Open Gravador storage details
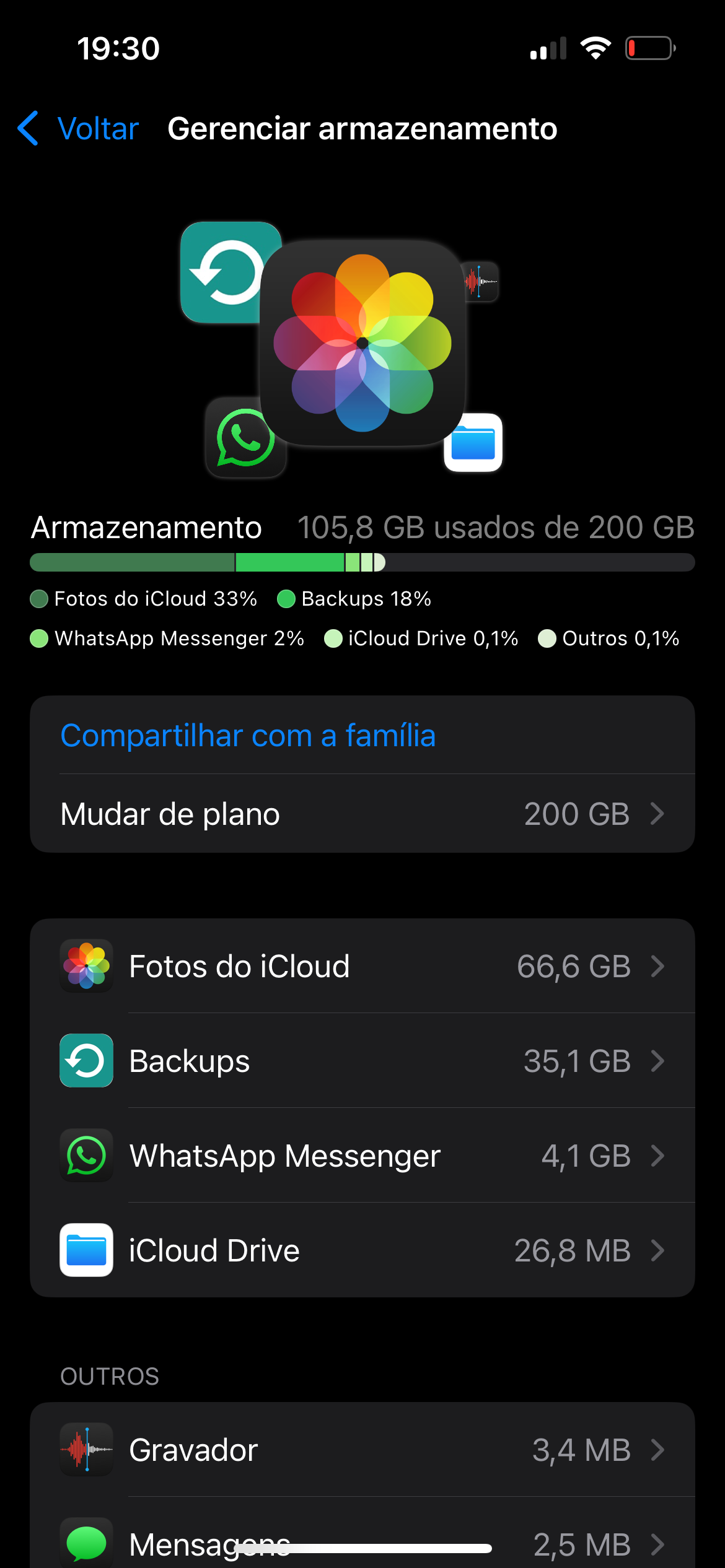 point(362,1450)
